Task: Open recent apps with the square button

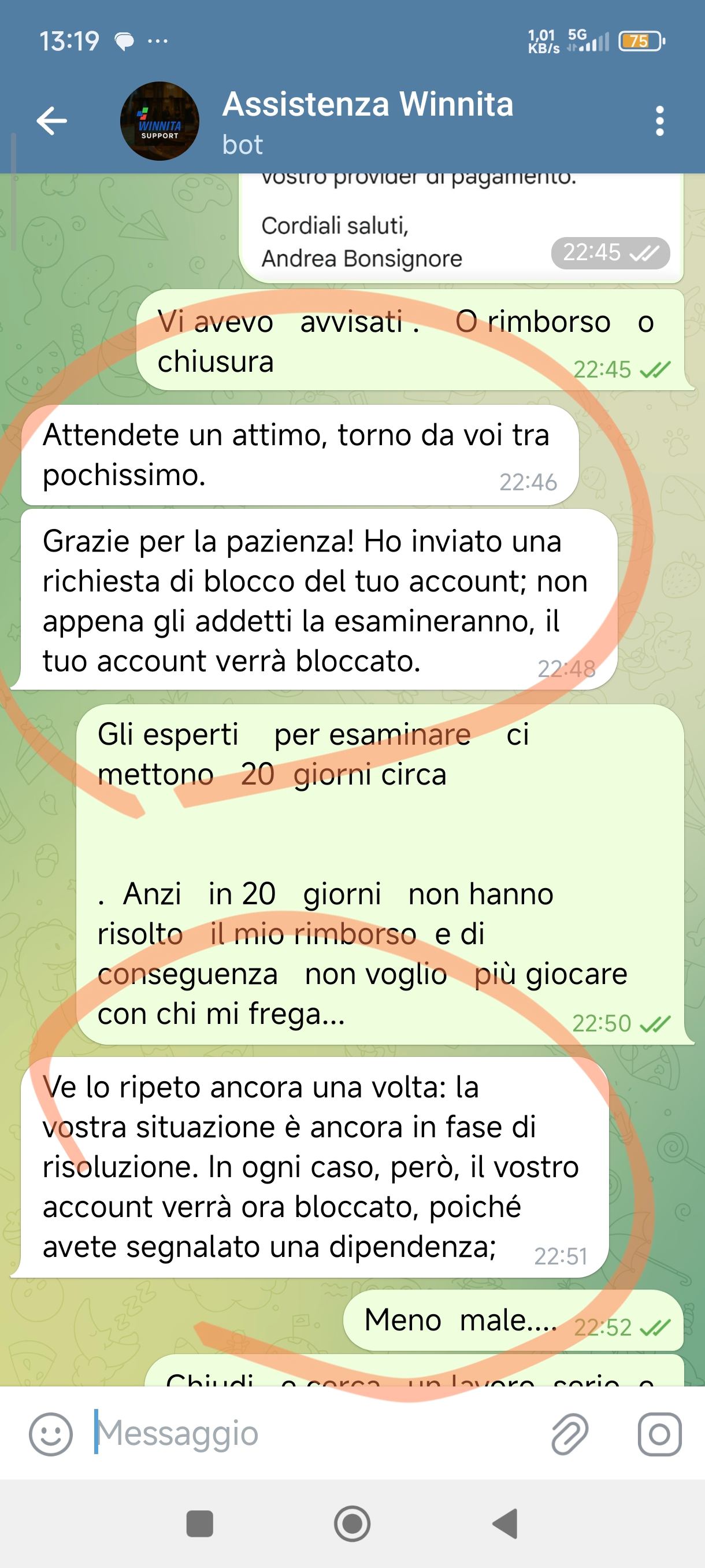Action: click(x=199, y=1523)
